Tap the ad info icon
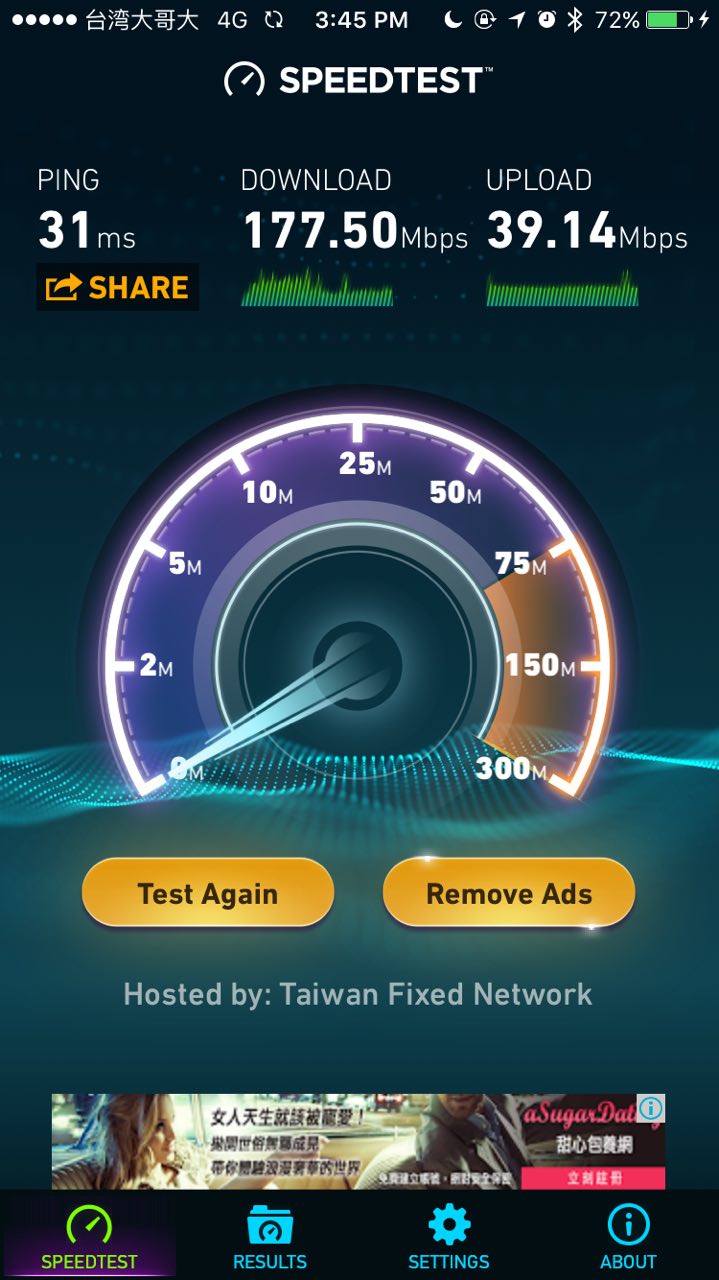The image size is (719, 1280). [x=651, y=1107]
